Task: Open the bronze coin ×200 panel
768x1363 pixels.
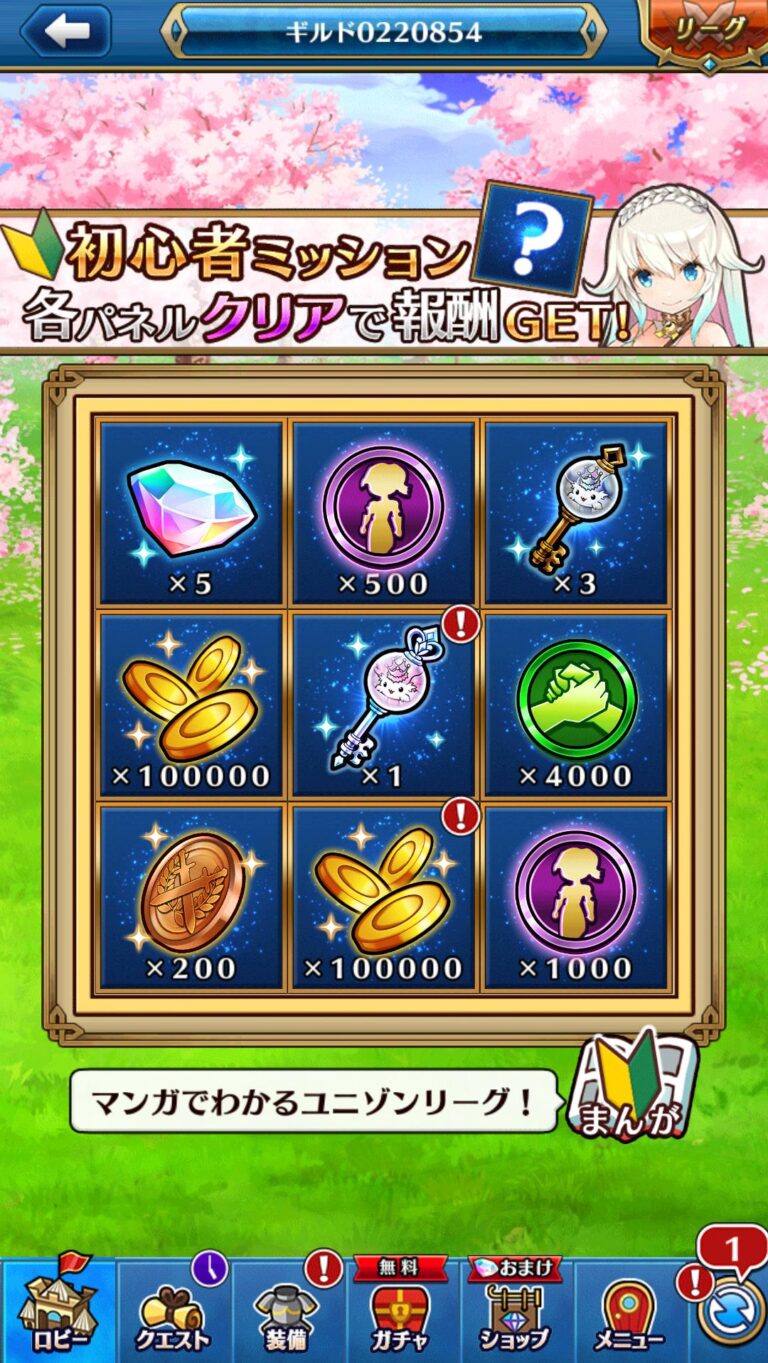Action: (x=191, y=898)
